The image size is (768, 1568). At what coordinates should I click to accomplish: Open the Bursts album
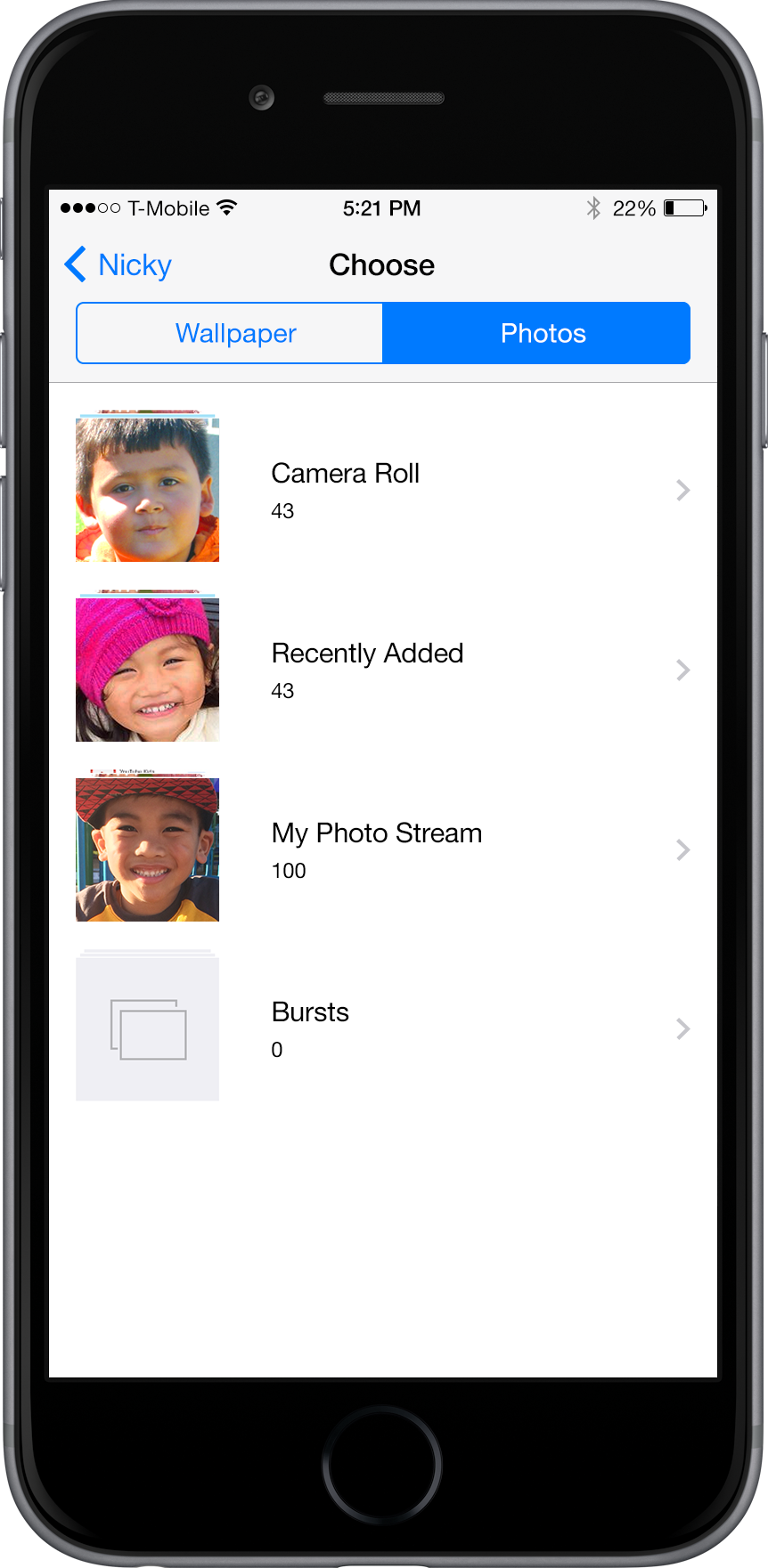pos(383,1029)
